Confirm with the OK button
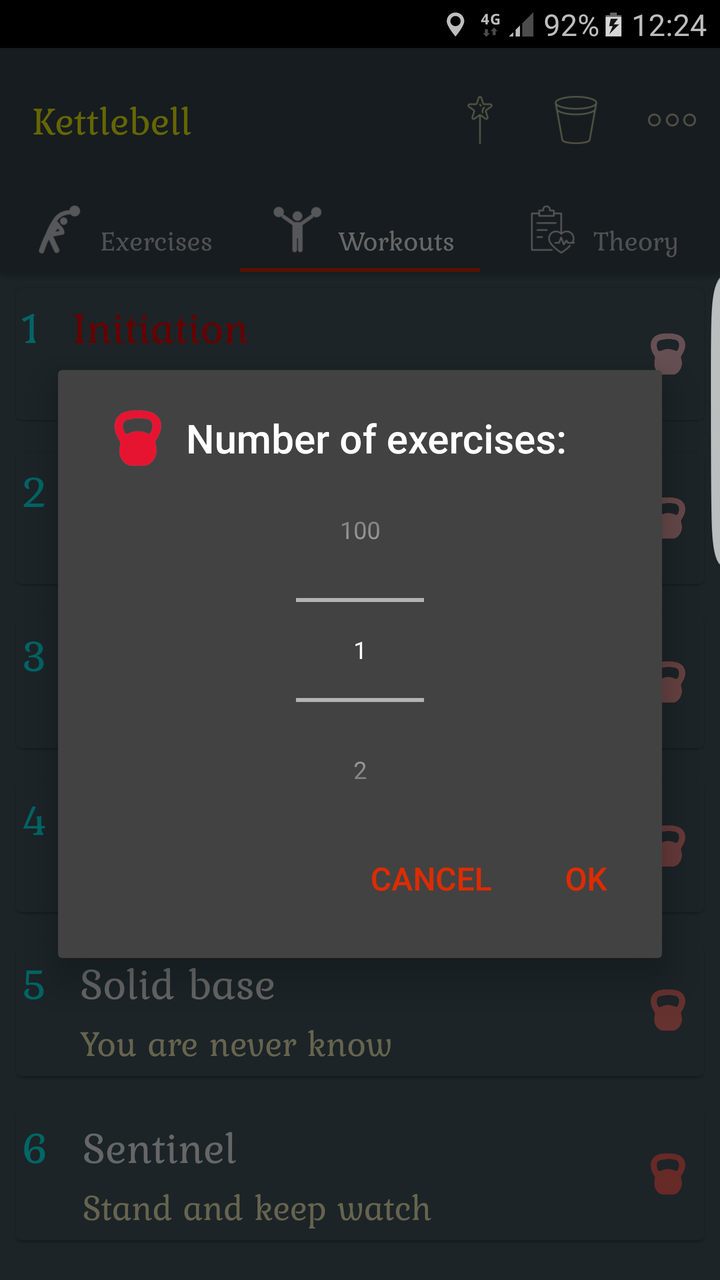Image resolution: width=720 pixels, height=1280 pixels. [586, 879]
